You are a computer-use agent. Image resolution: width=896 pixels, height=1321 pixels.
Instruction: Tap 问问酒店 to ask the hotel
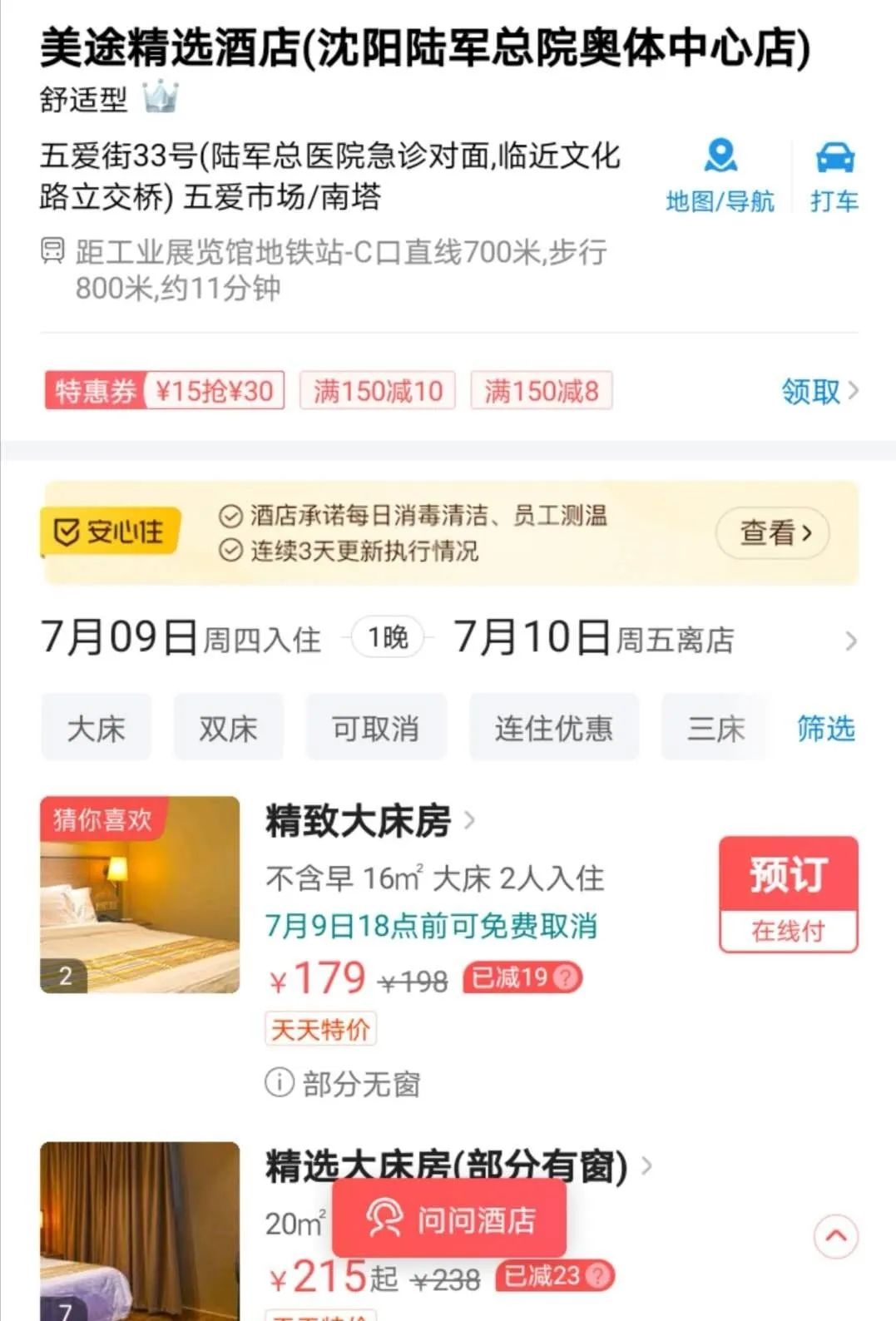point(450,1220)
